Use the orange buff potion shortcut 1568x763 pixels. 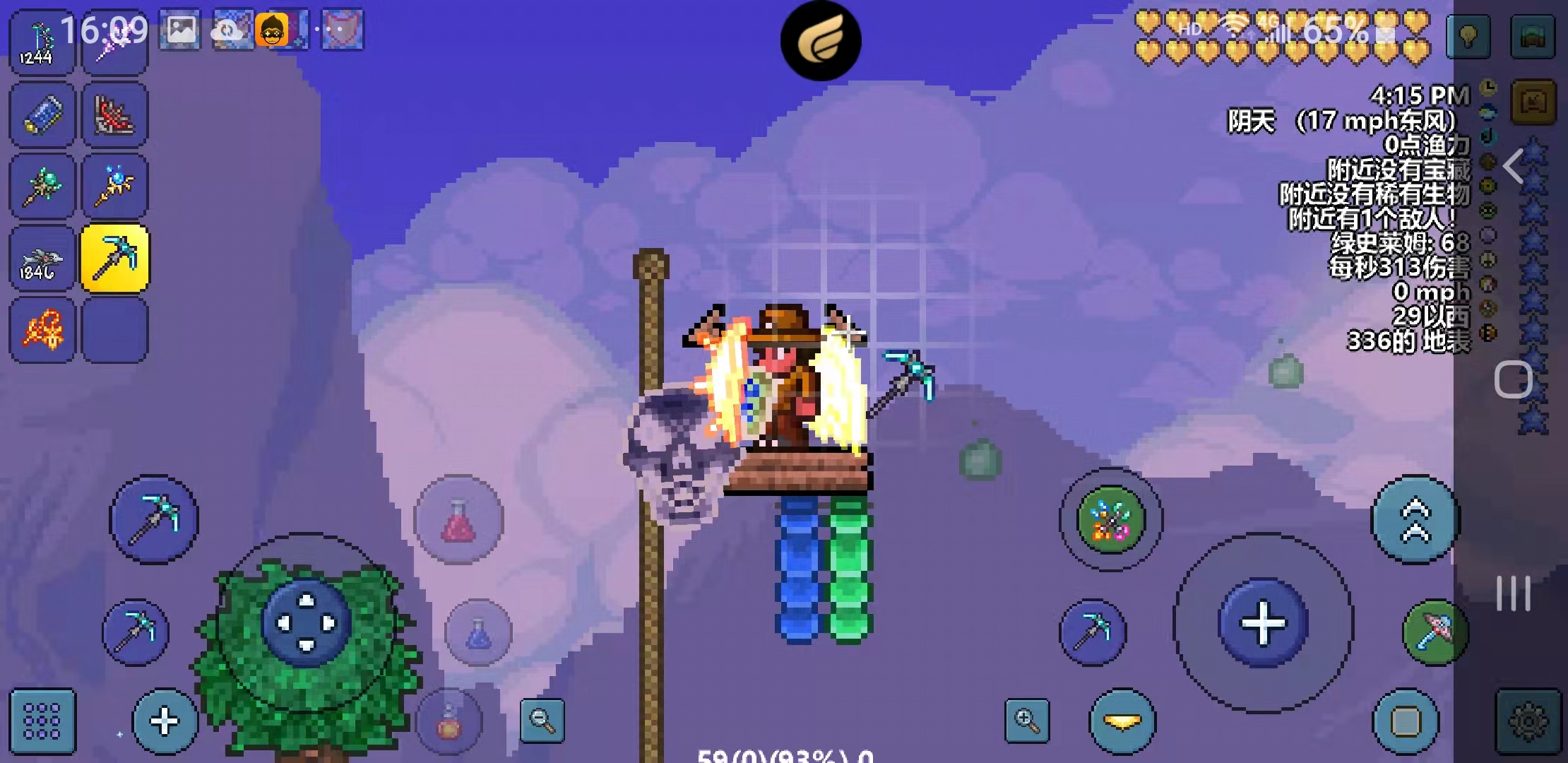pyautogui.click(x=449, y=722)
